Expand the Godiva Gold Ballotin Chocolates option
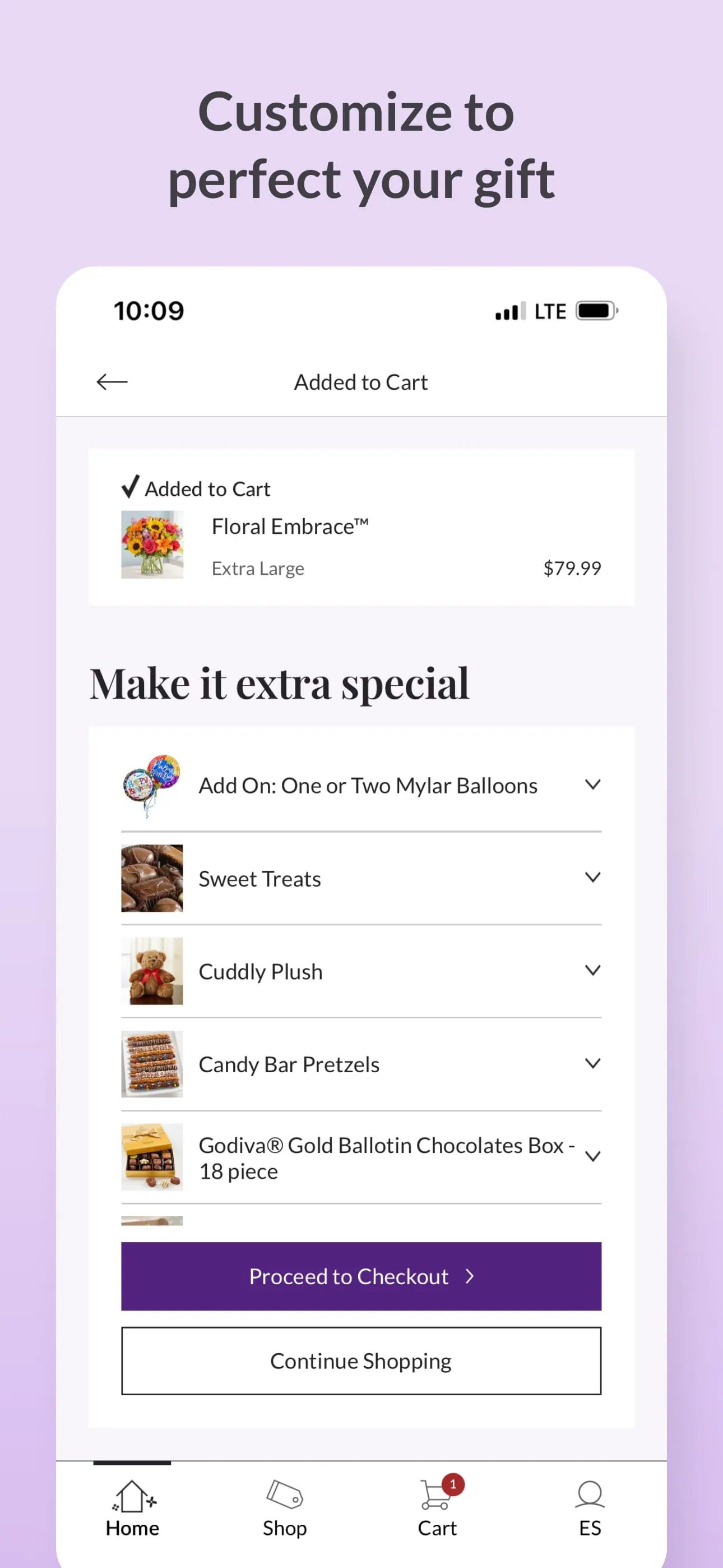723x1568 pixels. 593,1156
